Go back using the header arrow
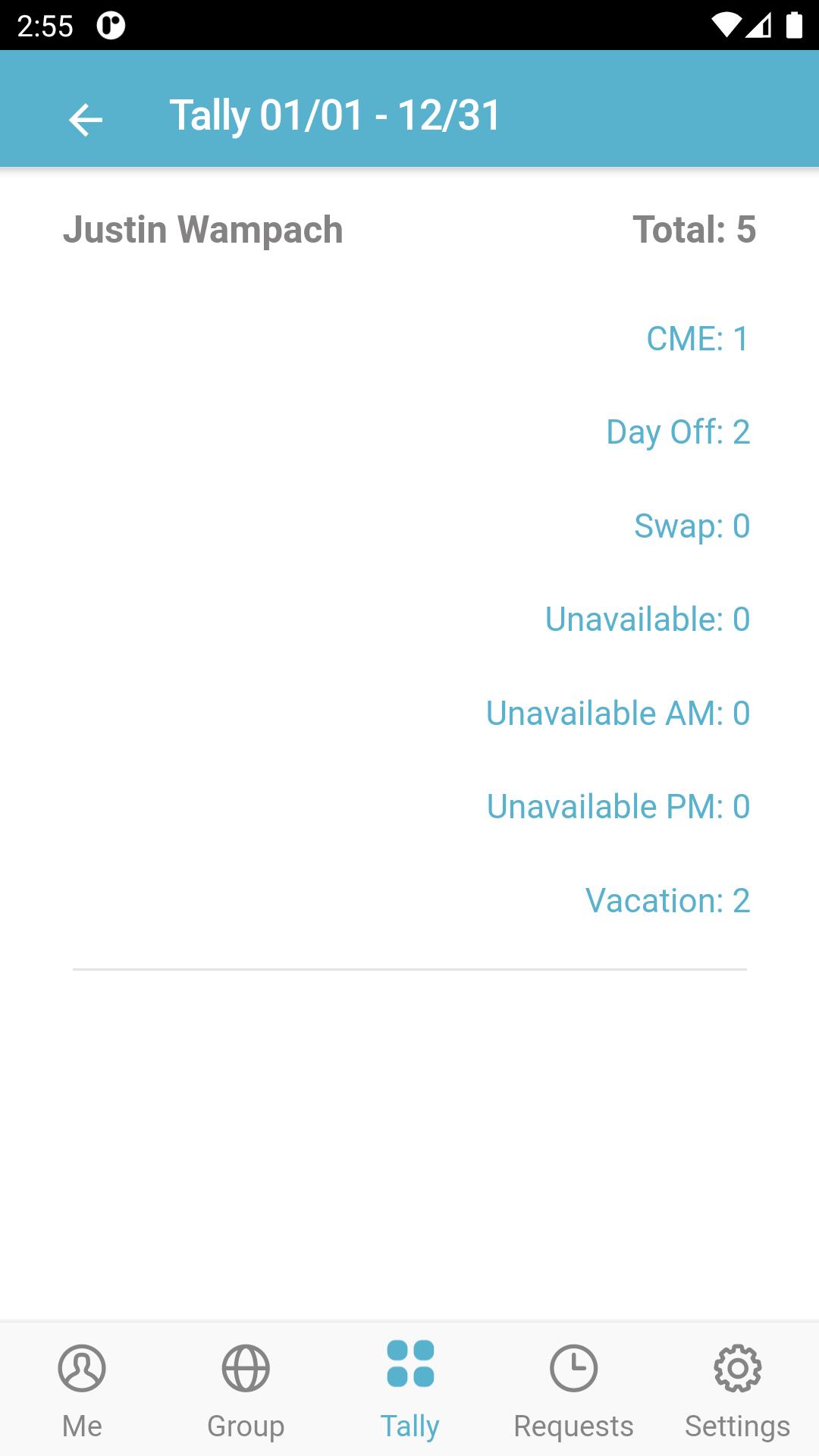Image resolution: width=819 pixels, height=1456 pixels. [85, 119]
